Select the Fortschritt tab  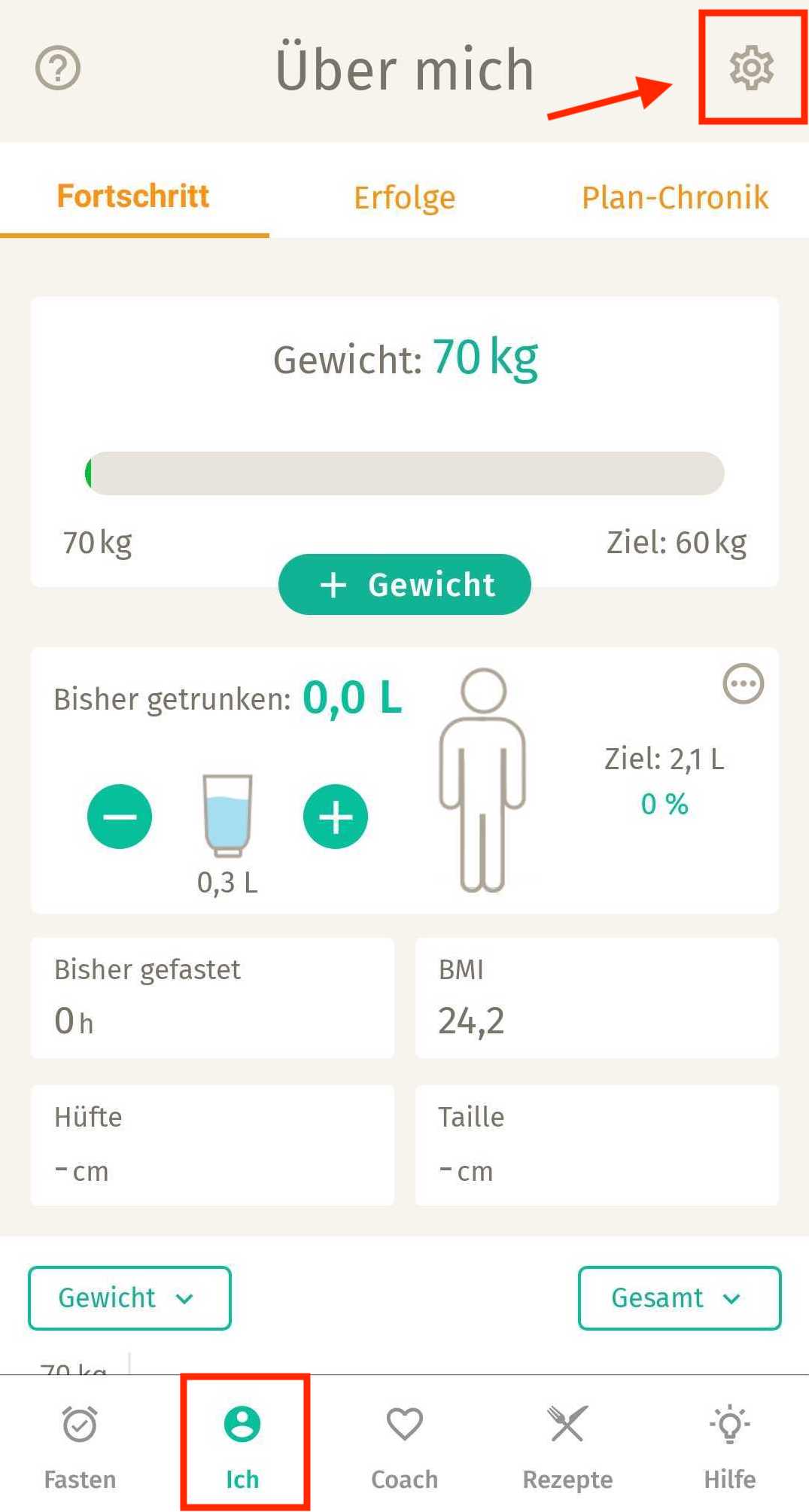pos(133,196)
